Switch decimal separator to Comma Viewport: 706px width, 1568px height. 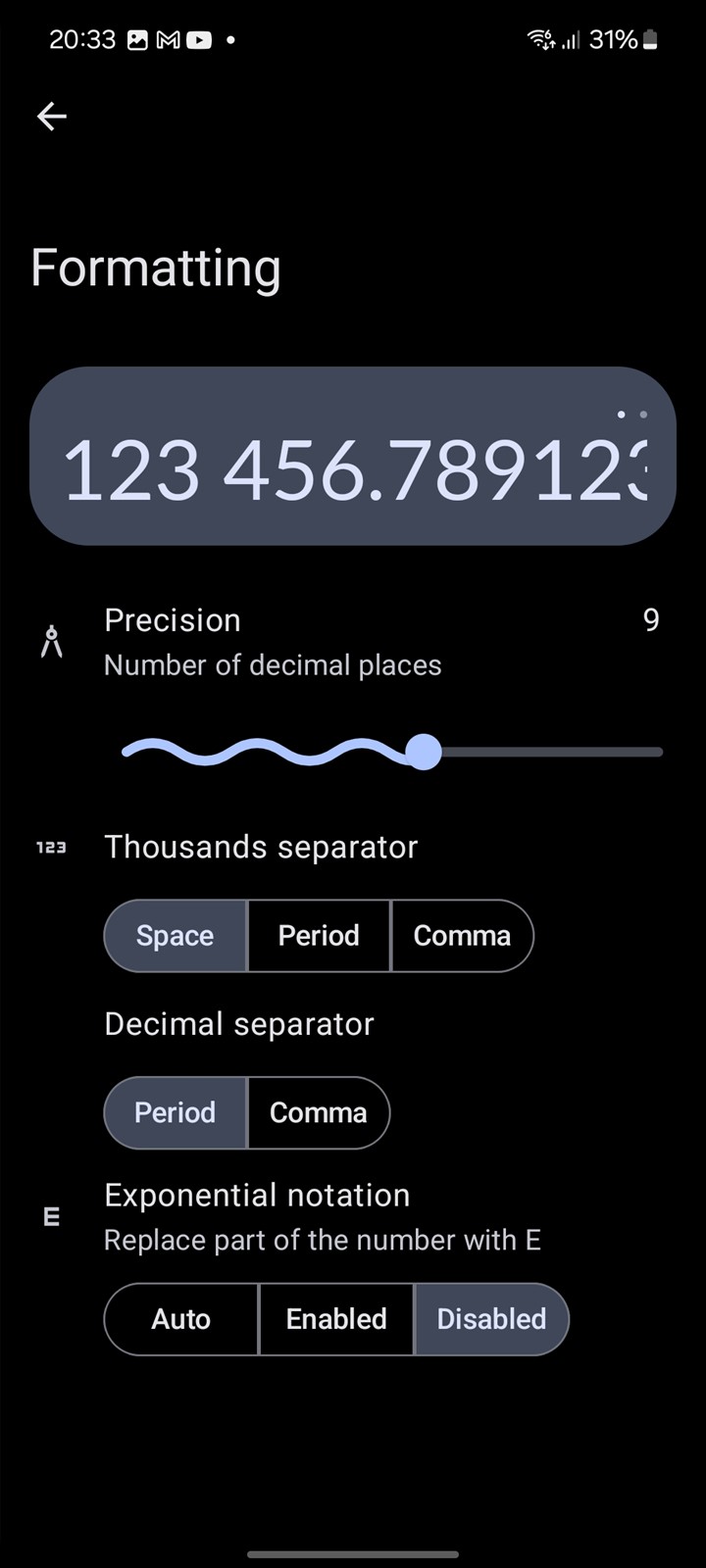tap(319, 1113)
